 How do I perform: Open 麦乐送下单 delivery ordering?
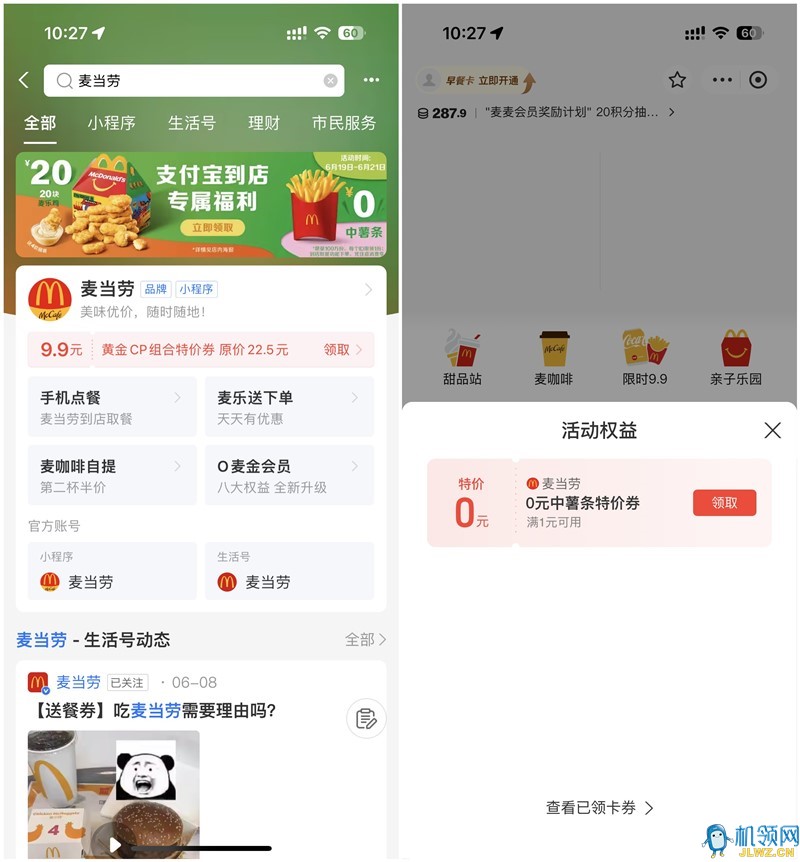coord(289,407)
